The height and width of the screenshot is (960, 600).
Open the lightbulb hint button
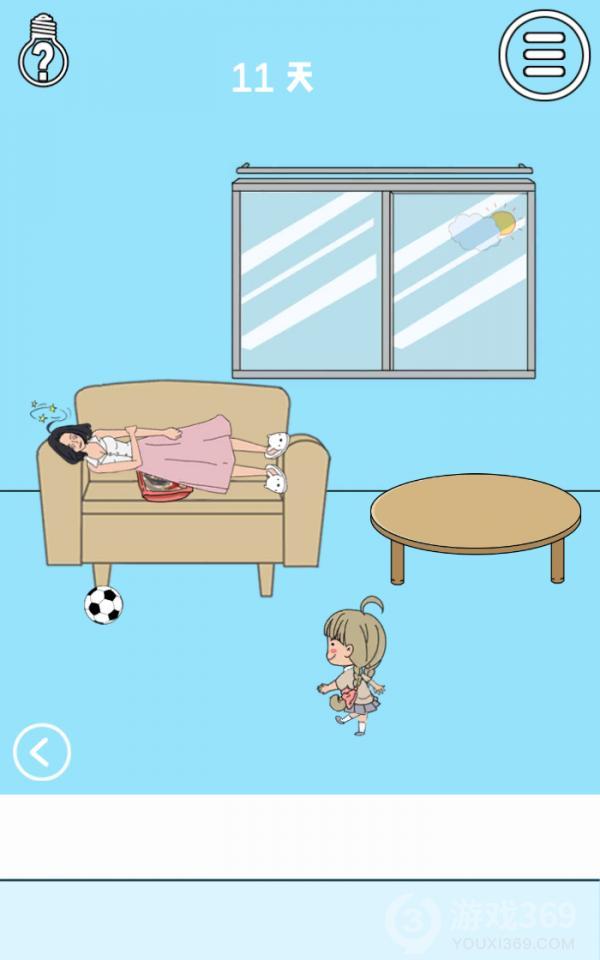click(x=42, y=52)
